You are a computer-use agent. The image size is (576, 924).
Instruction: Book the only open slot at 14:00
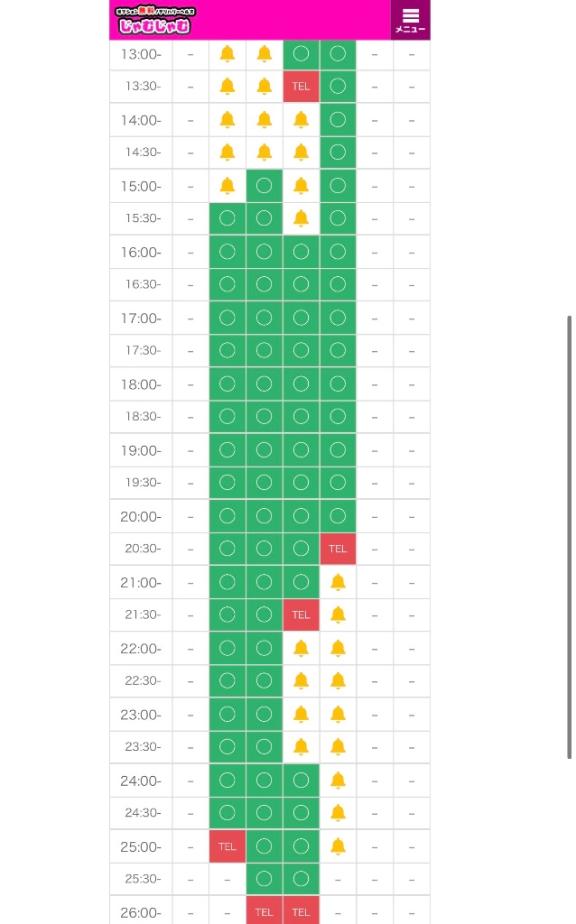[338, 120]
